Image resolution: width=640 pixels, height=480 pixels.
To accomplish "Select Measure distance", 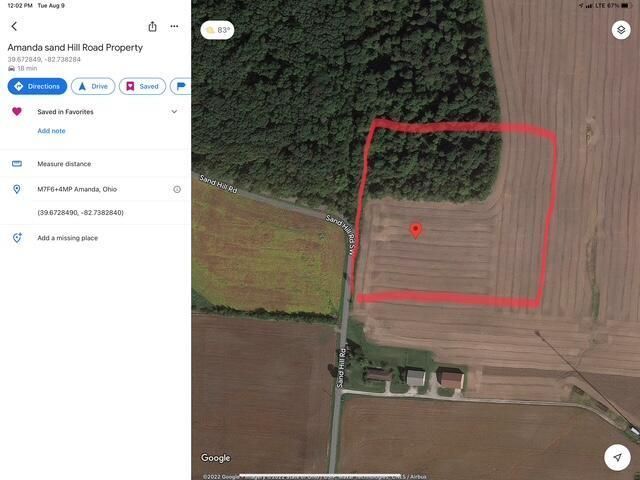I will [x=64, y=164].
